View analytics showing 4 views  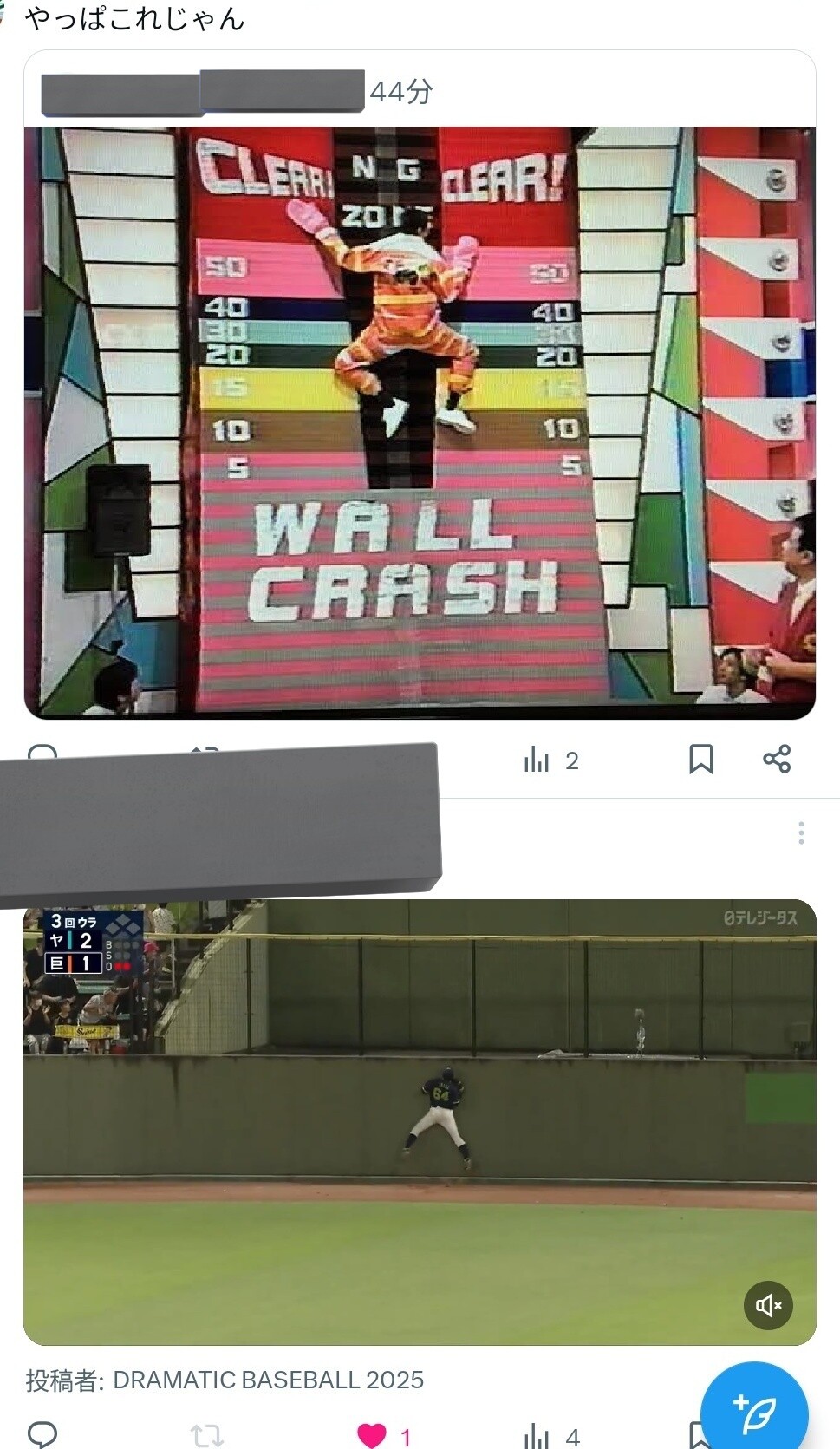coord(552,1436)
